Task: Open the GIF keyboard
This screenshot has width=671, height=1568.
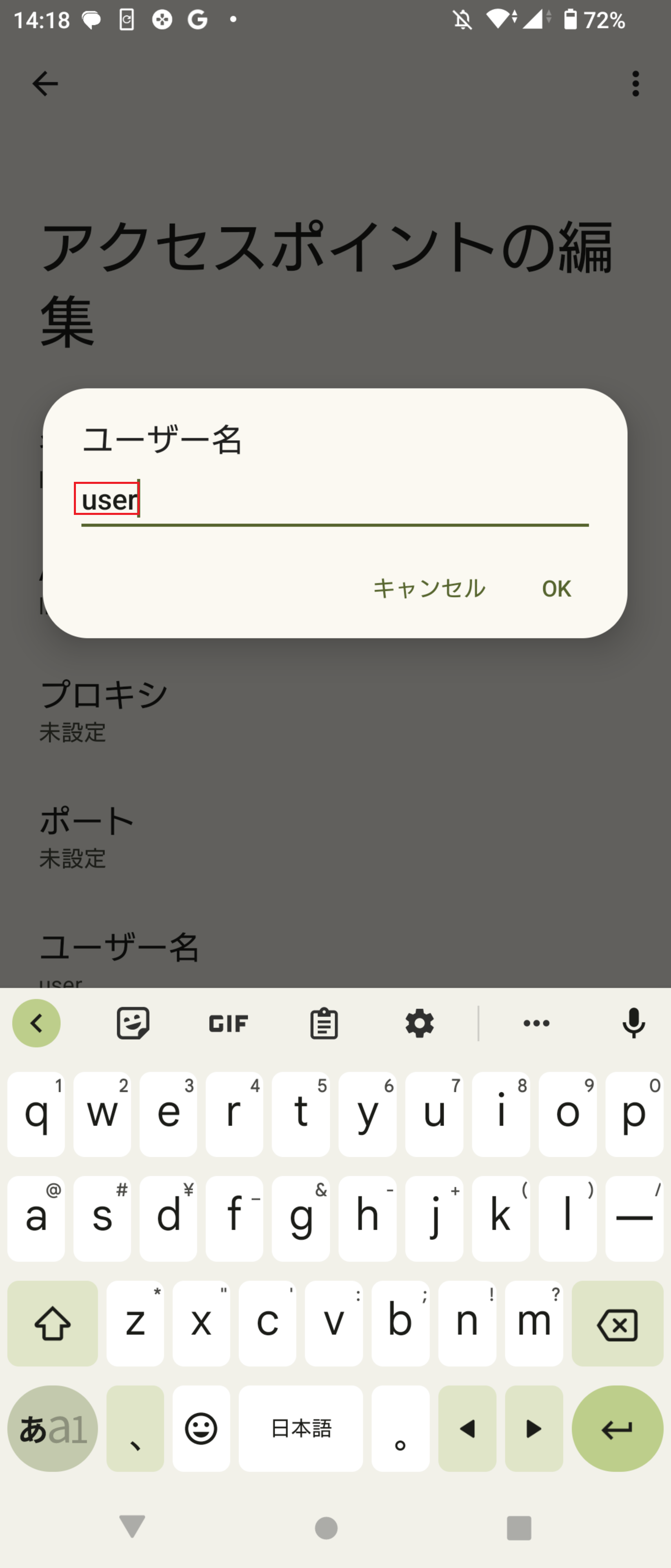Action: click(228, 1024)
